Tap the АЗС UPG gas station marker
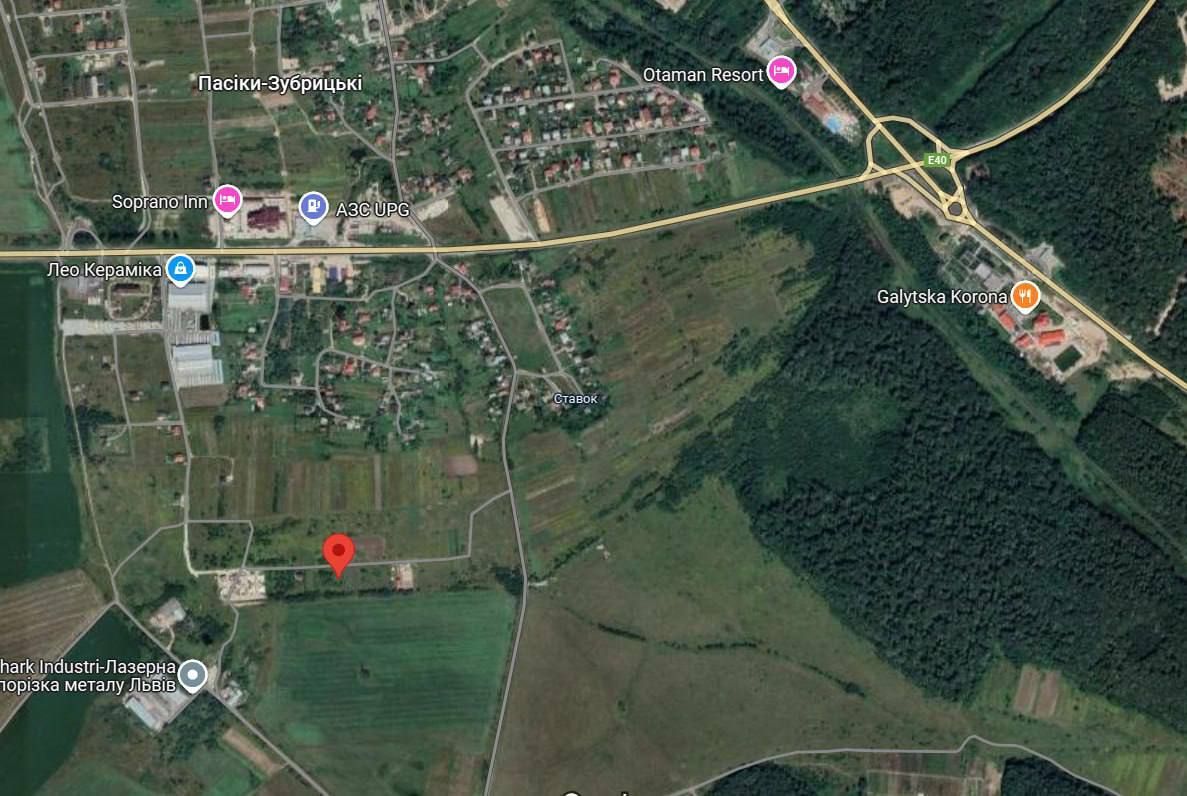The height and width of the screenshot is (796, 1187). (x=313, y=207)
